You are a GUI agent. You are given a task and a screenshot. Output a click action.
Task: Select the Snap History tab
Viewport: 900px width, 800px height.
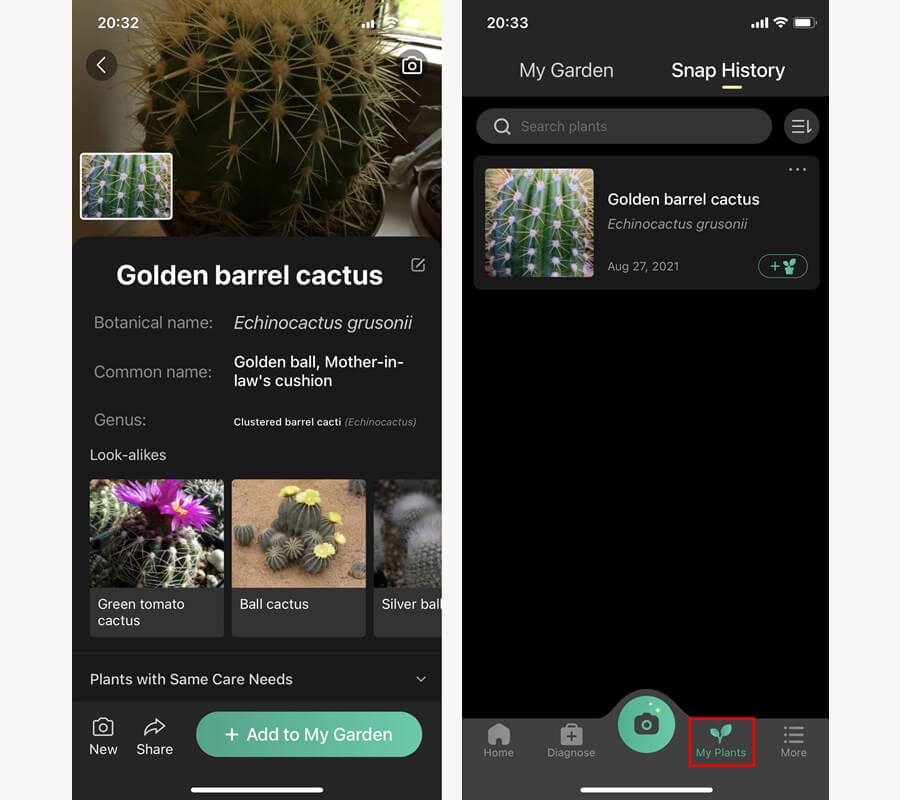click(727, 70)
